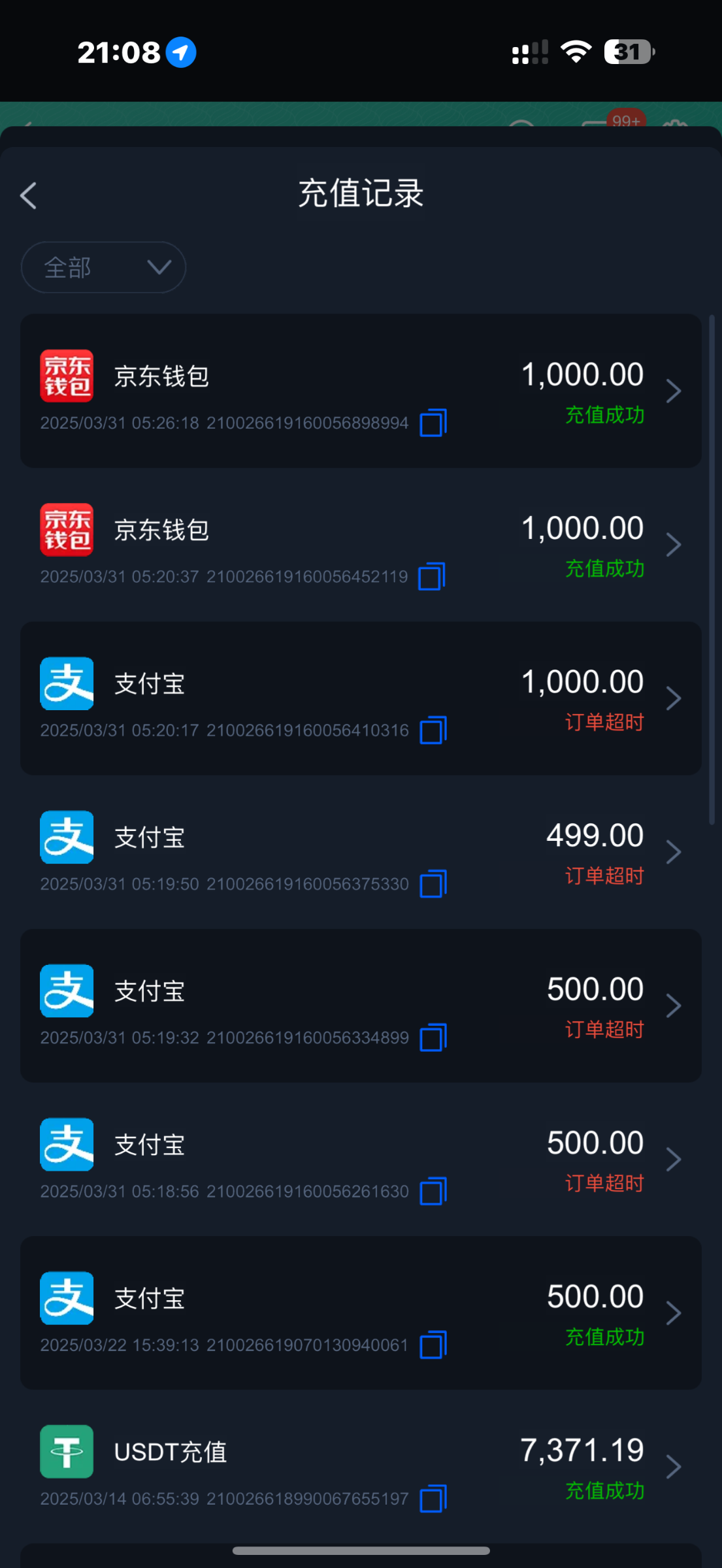Go back from 充值记录 page

point(29,195)
